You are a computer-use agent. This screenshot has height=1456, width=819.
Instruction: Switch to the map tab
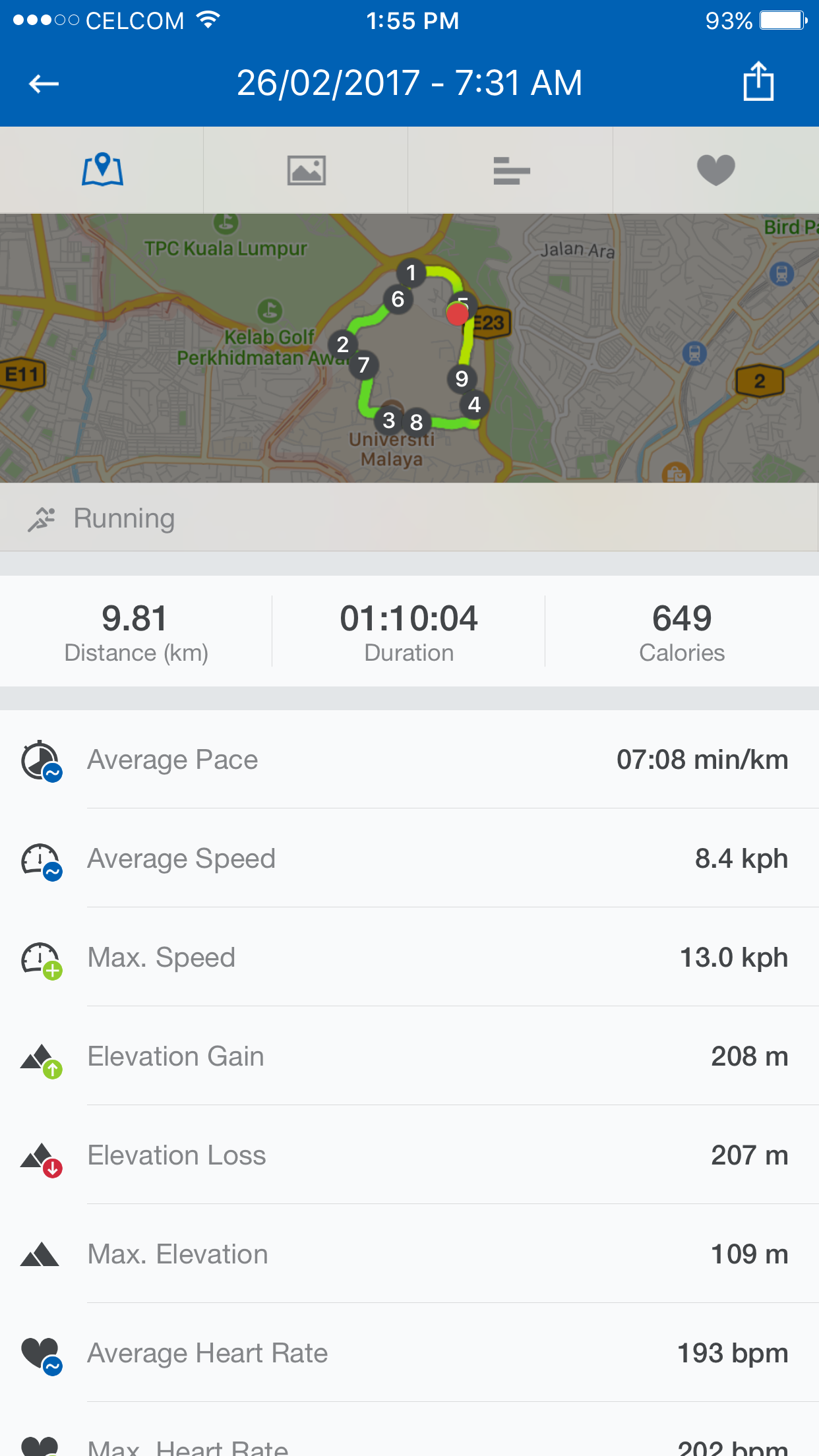[x=102, y=170]
